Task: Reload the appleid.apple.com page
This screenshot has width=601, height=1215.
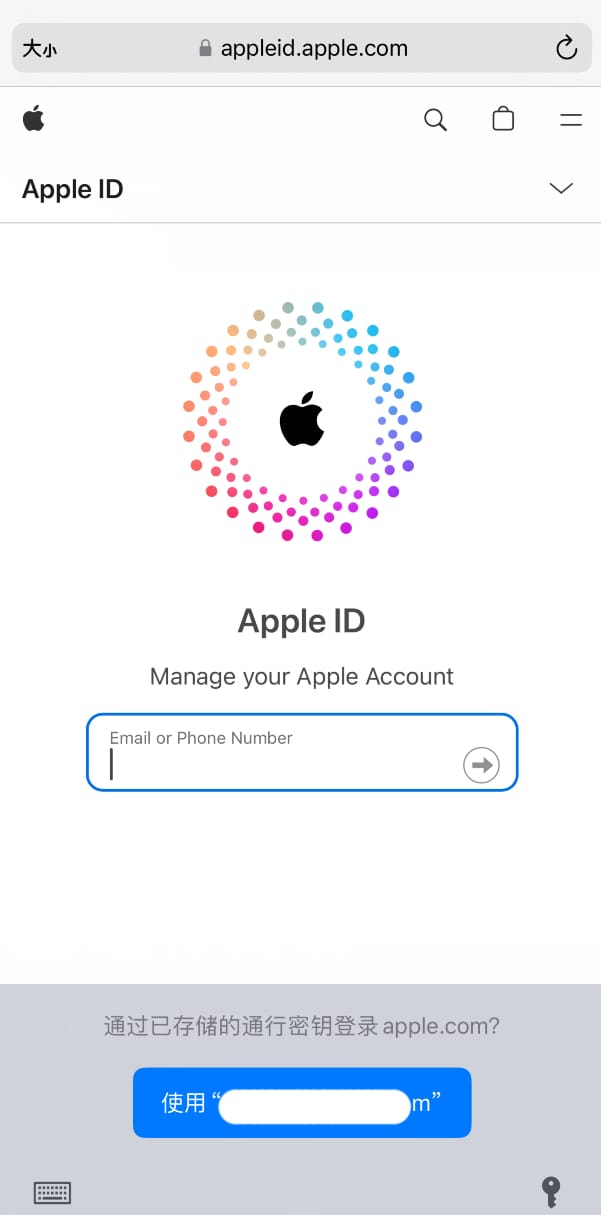Action: pos(566,48)
